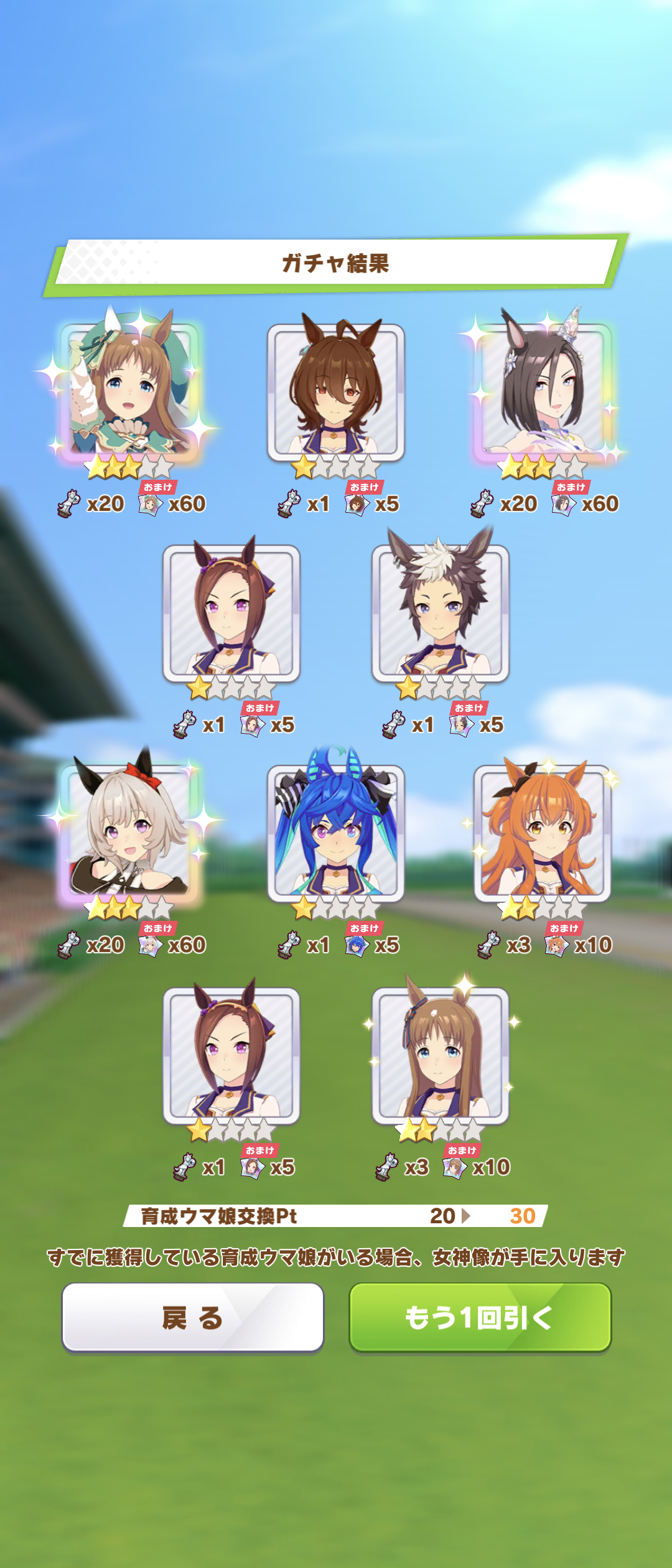
Task: Tap the 戻る back button
Action: [x=192, y=1317]
